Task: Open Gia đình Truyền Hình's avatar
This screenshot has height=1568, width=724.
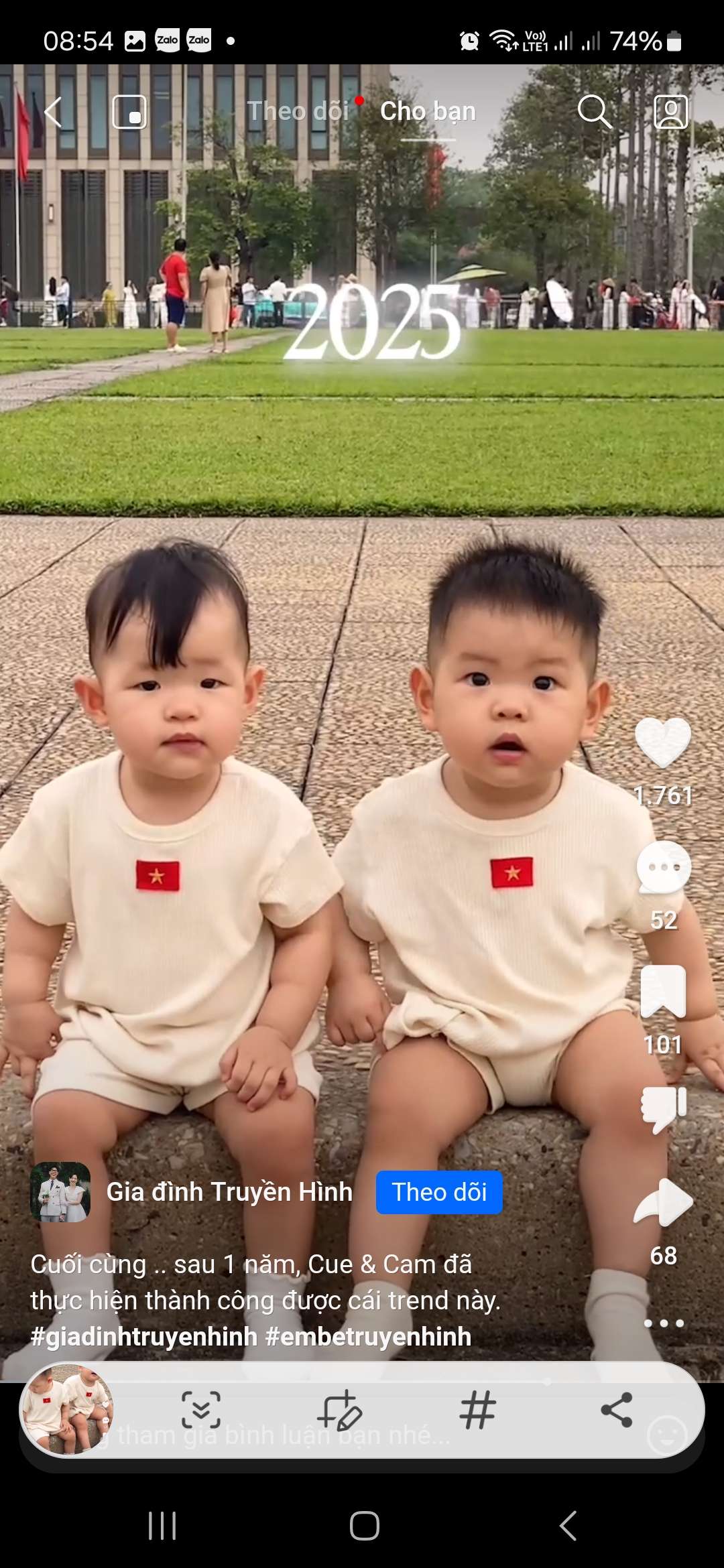Action: pos(60,1192)
